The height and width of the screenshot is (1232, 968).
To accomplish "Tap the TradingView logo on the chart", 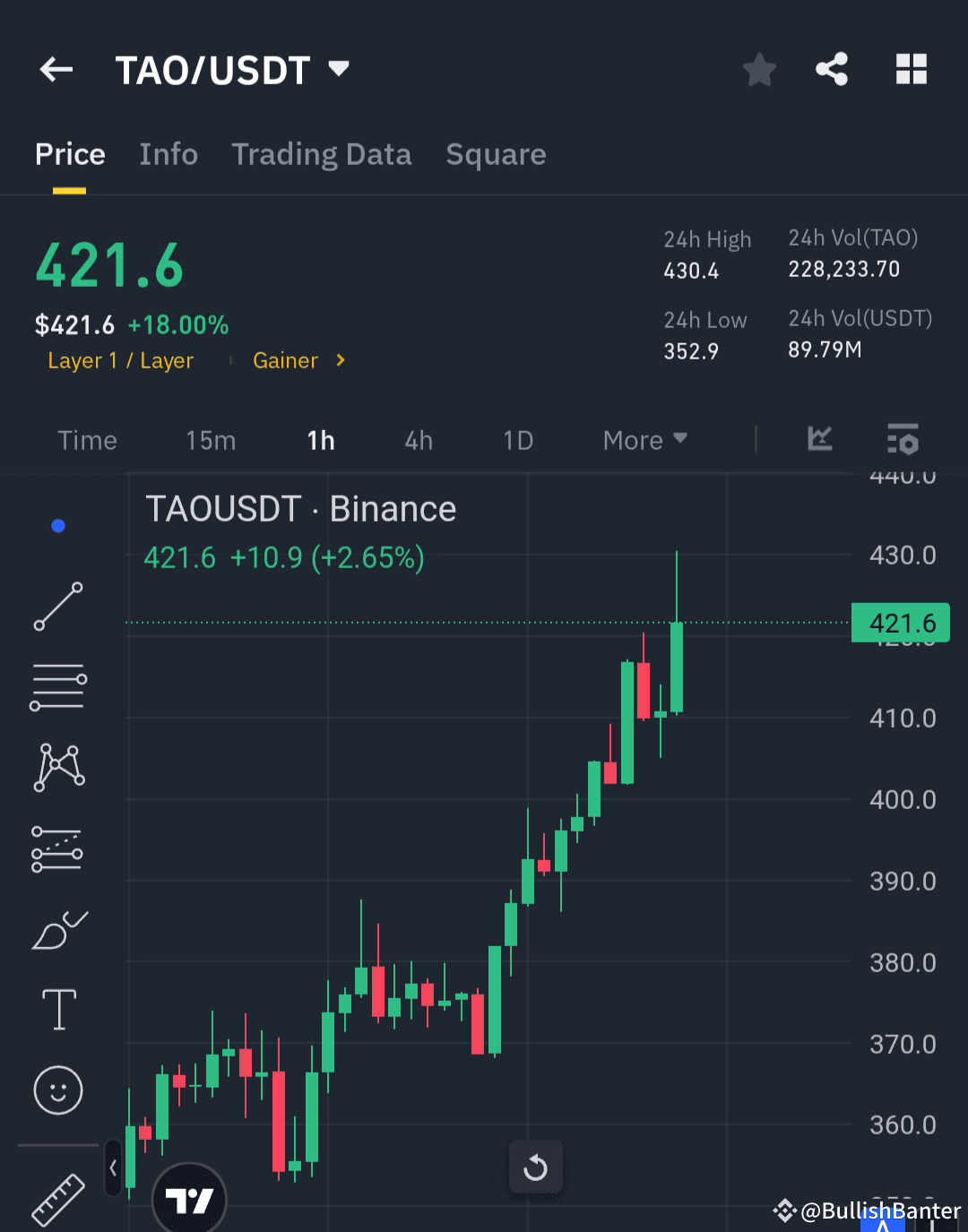I will point(189,1199).
